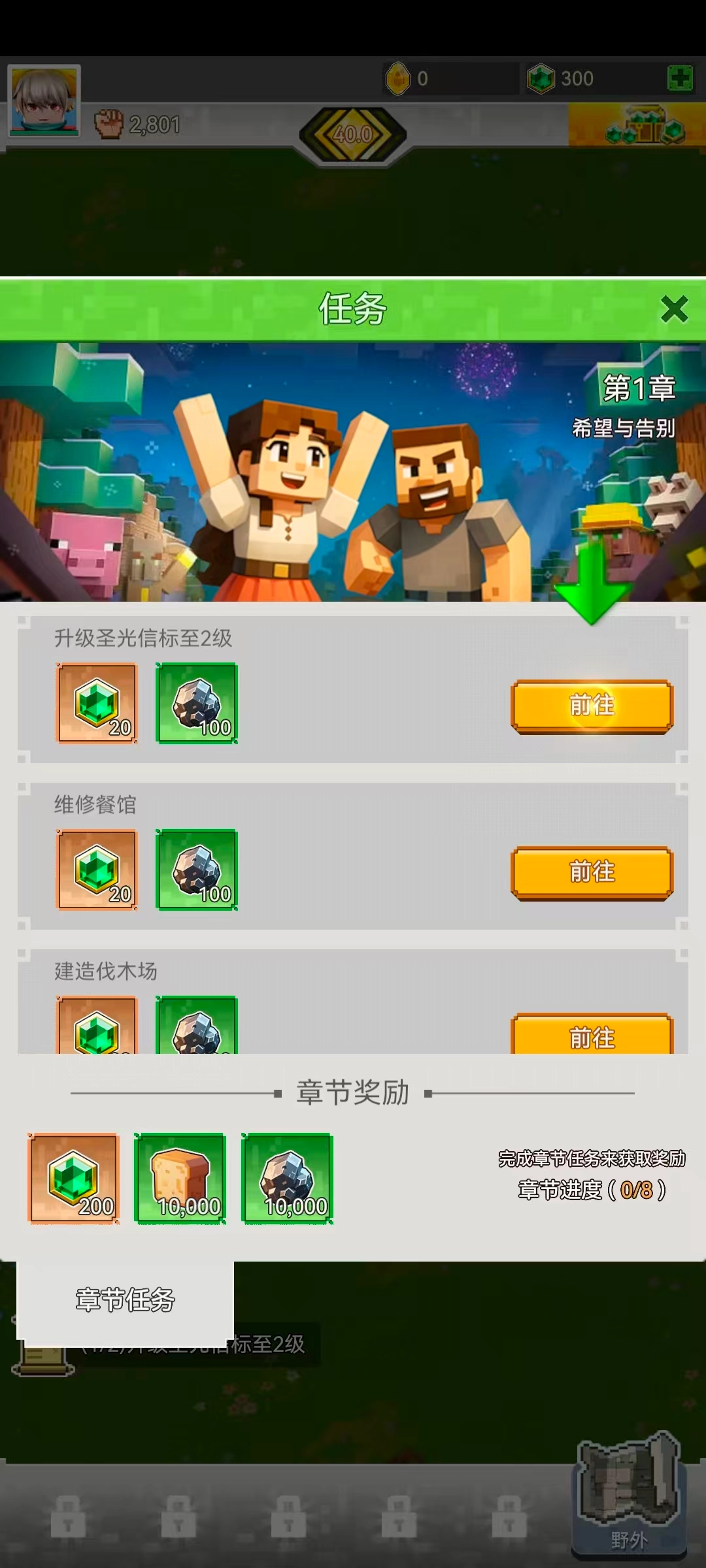Screen dimensions: 706x1568
Task: Close the 任务 quest panel
Action: 674,309
